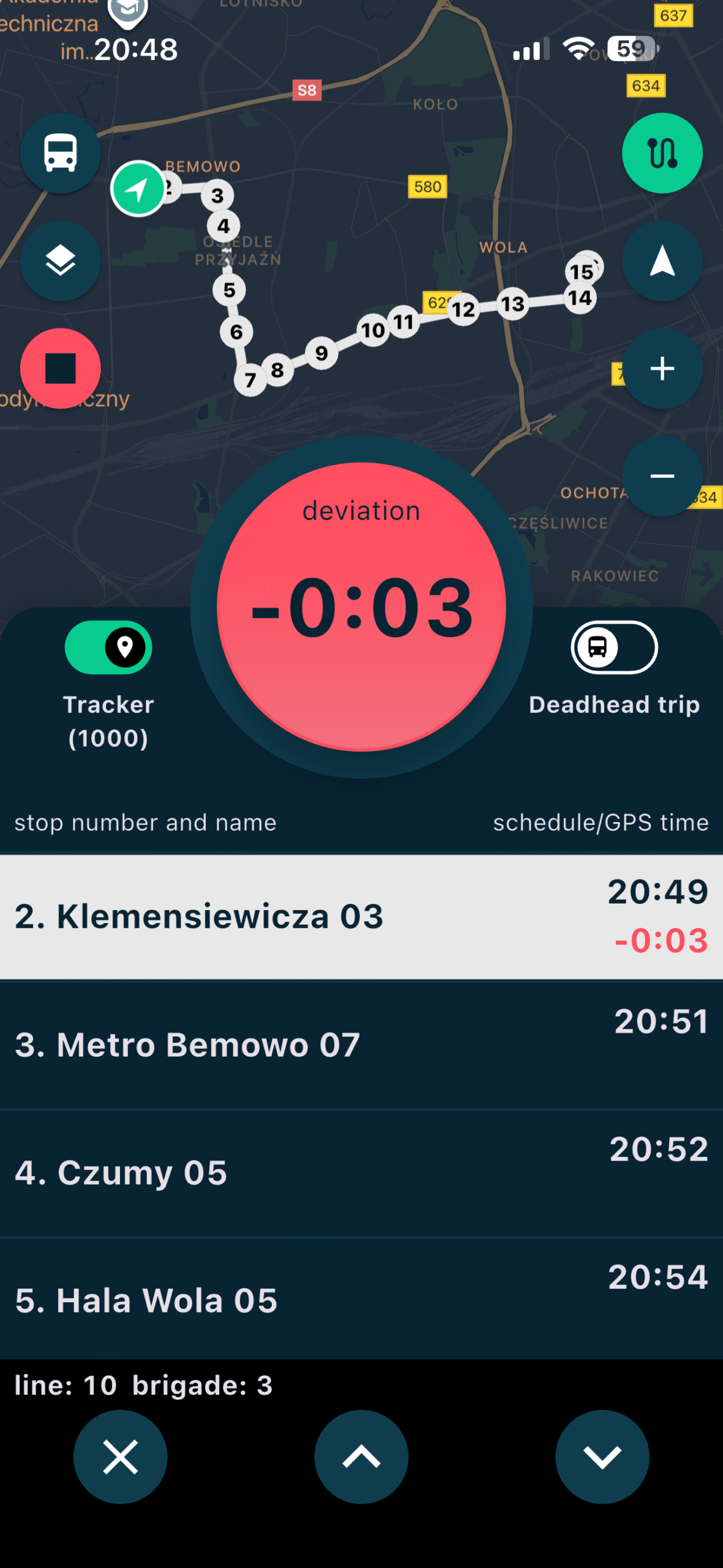This screenshot has width=723, height=1568.
Task: Zoom in on the map
Action: coord(662,369)
